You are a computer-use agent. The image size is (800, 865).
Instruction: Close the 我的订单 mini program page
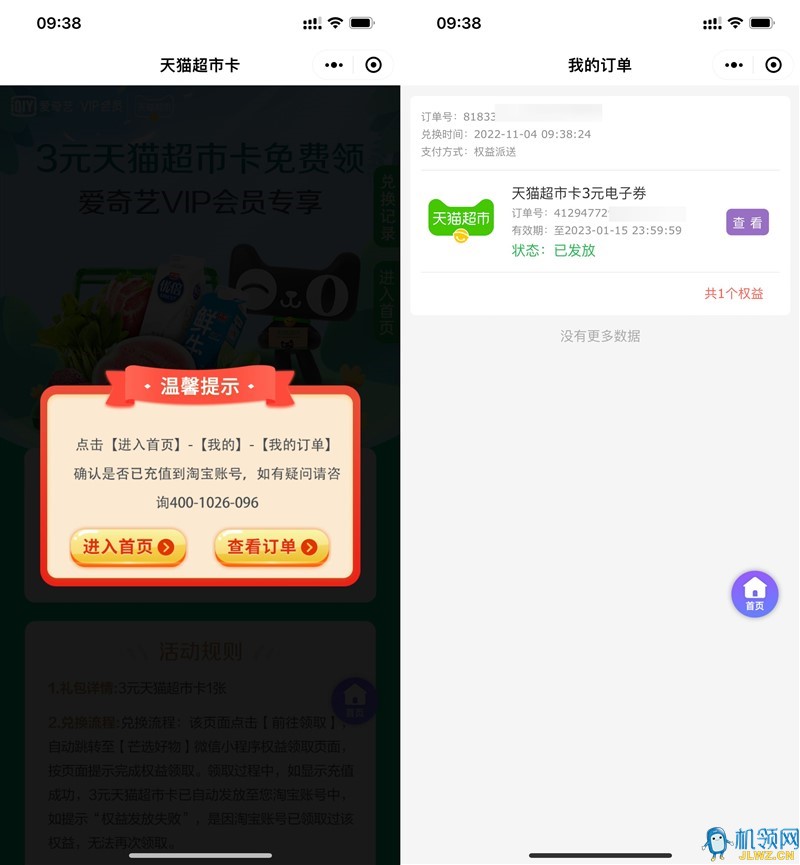pyautogui.click(x=774, y=65)
